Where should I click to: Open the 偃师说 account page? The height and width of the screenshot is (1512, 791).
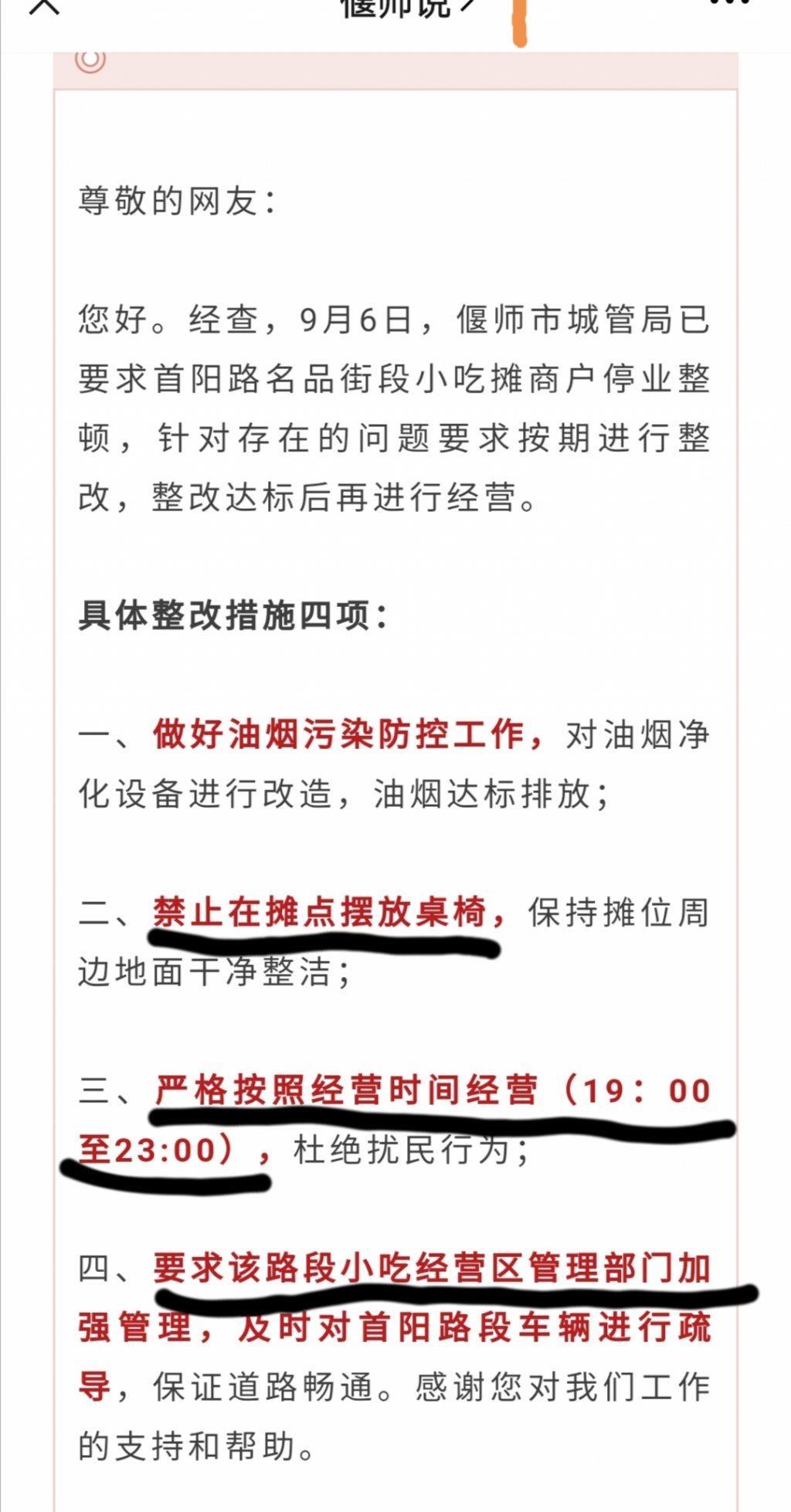pyautogui.click(x=407, y=8)
